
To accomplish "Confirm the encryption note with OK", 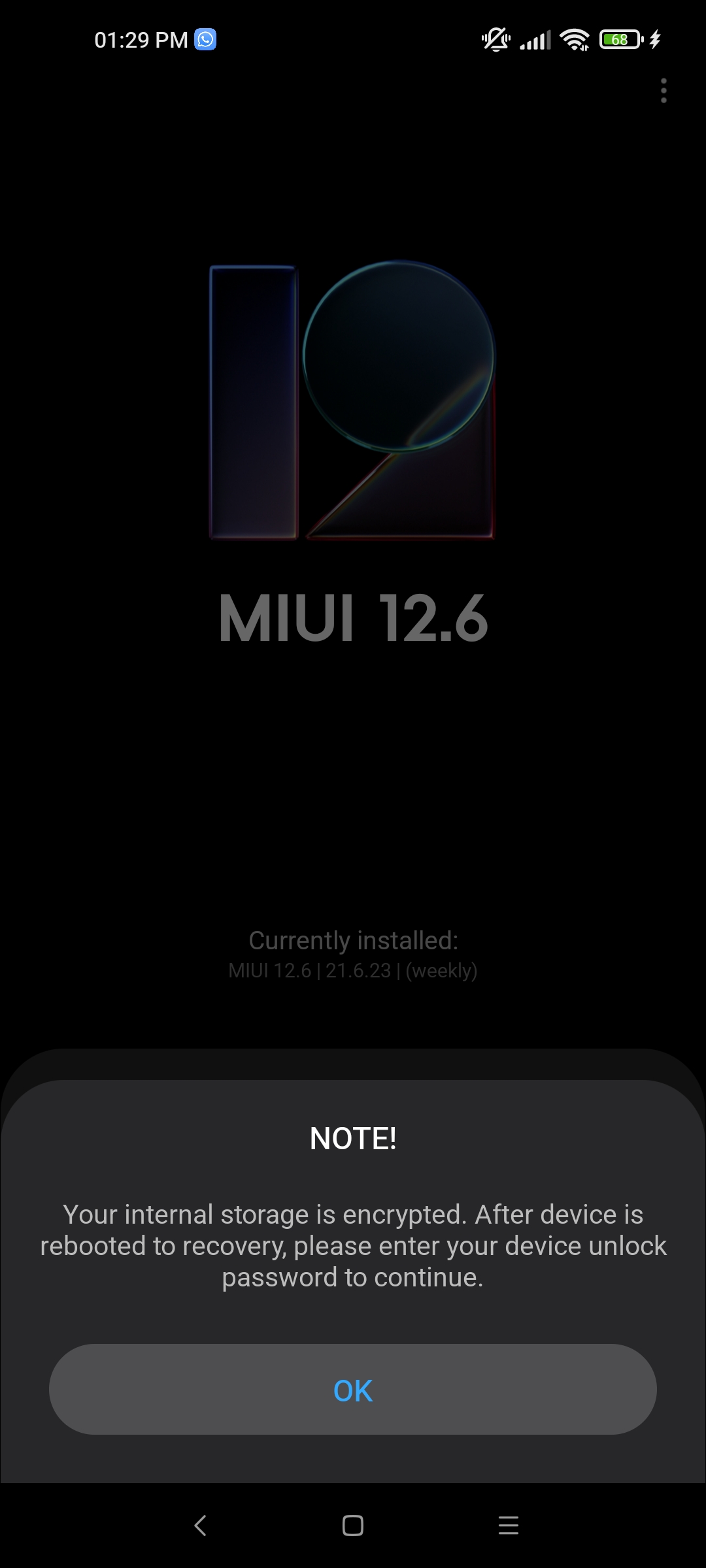I will 353,1390.
